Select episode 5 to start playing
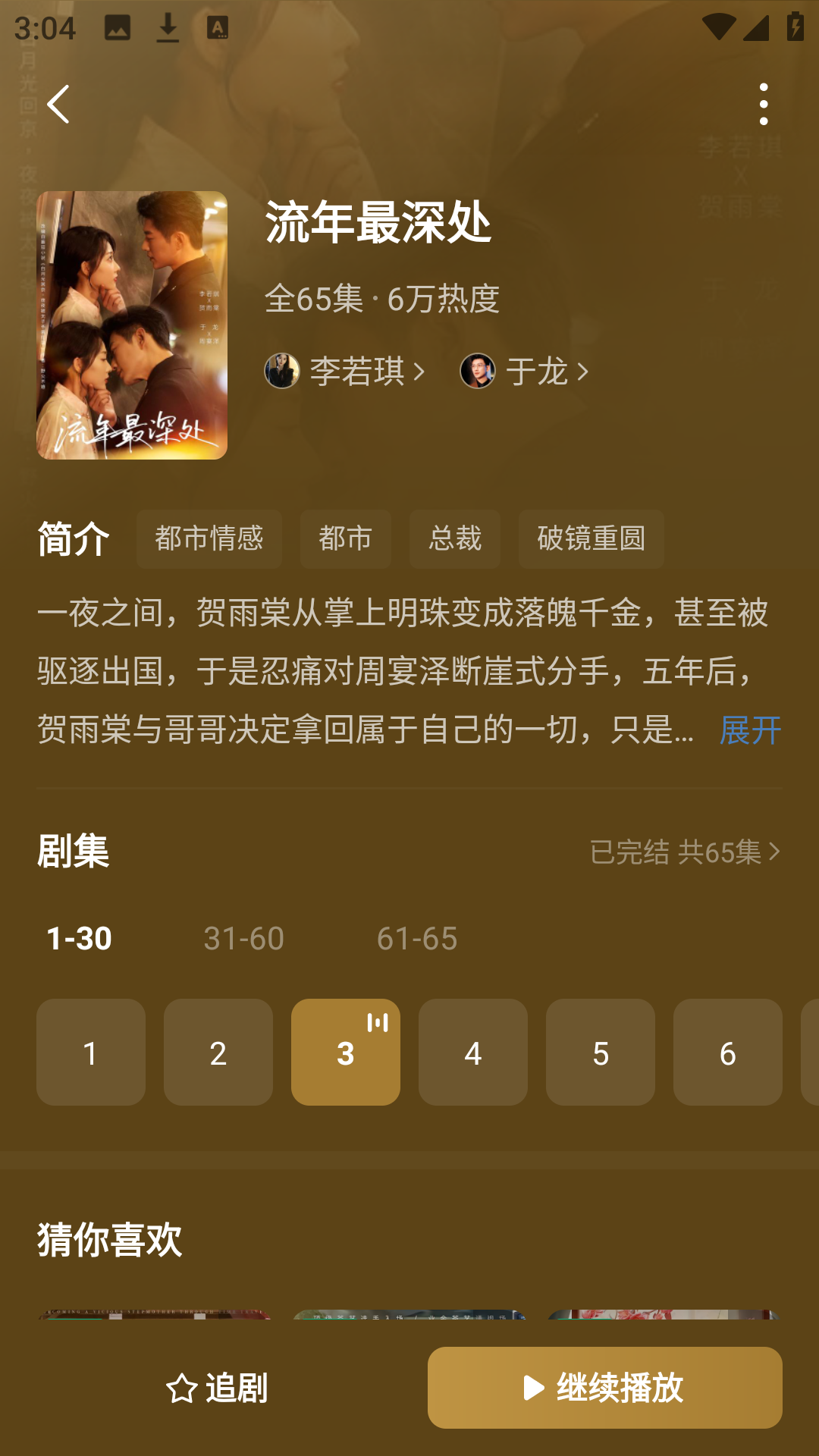 600,1052
